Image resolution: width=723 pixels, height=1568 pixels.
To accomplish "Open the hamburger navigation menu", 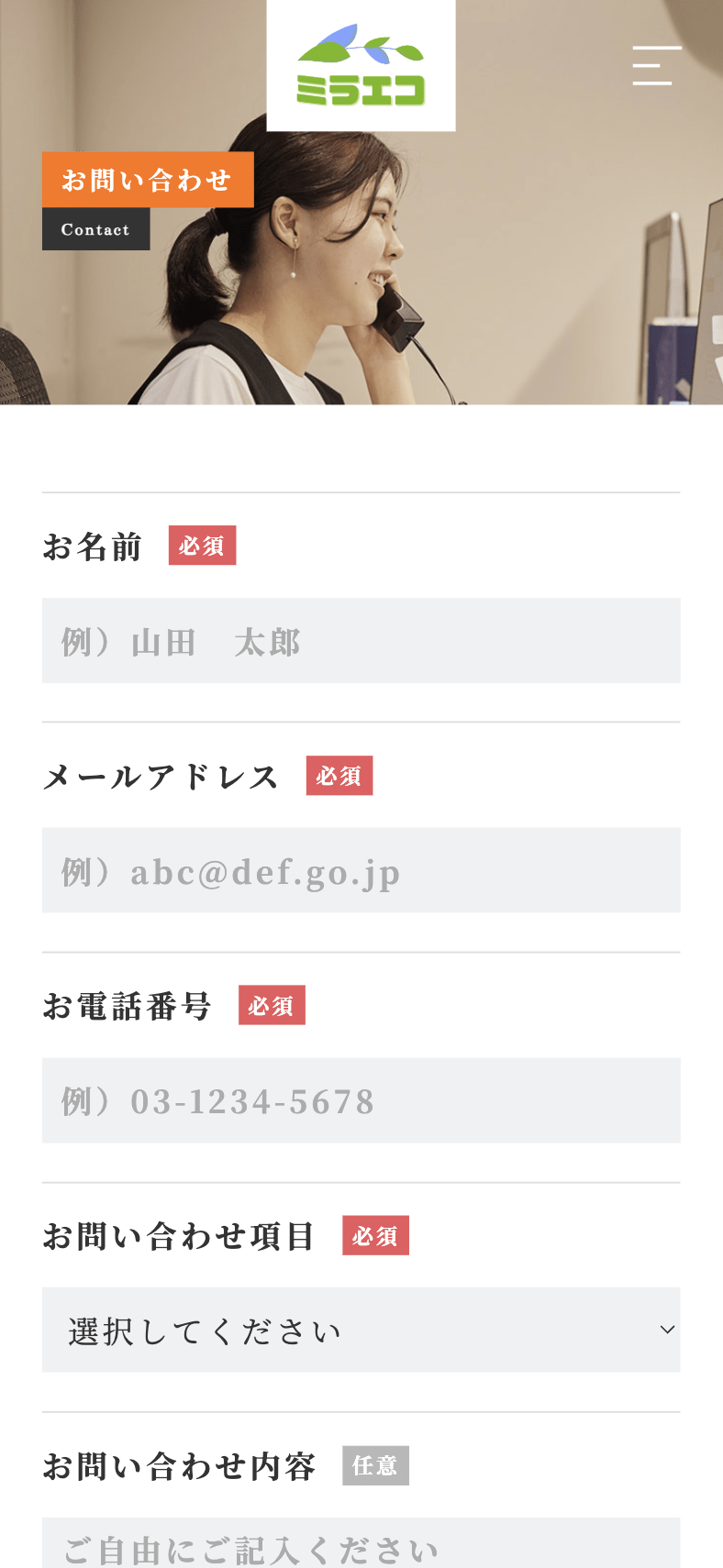I will pos(655,66).
